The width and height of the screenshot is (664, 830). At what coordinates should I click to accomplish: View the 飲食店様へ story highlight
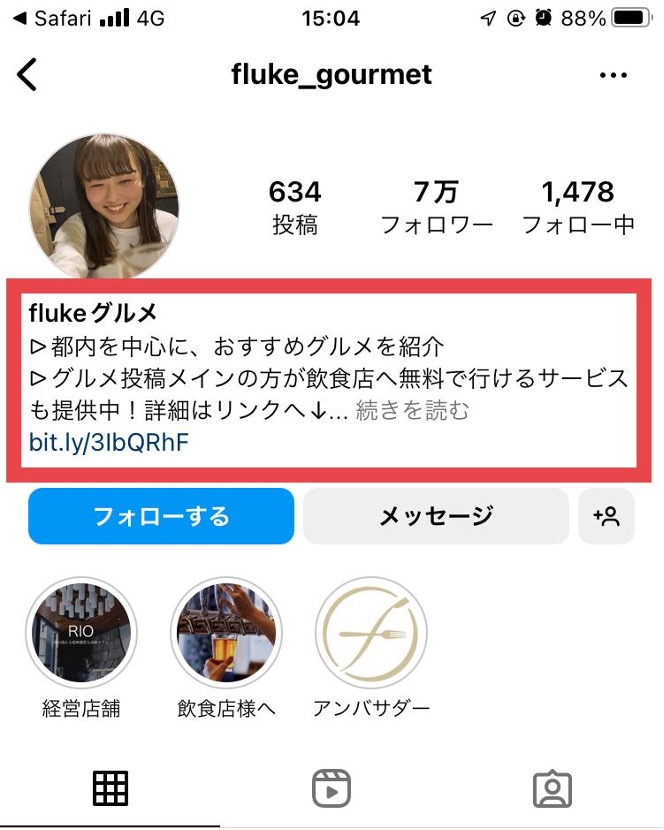click(x=226, y=632)
